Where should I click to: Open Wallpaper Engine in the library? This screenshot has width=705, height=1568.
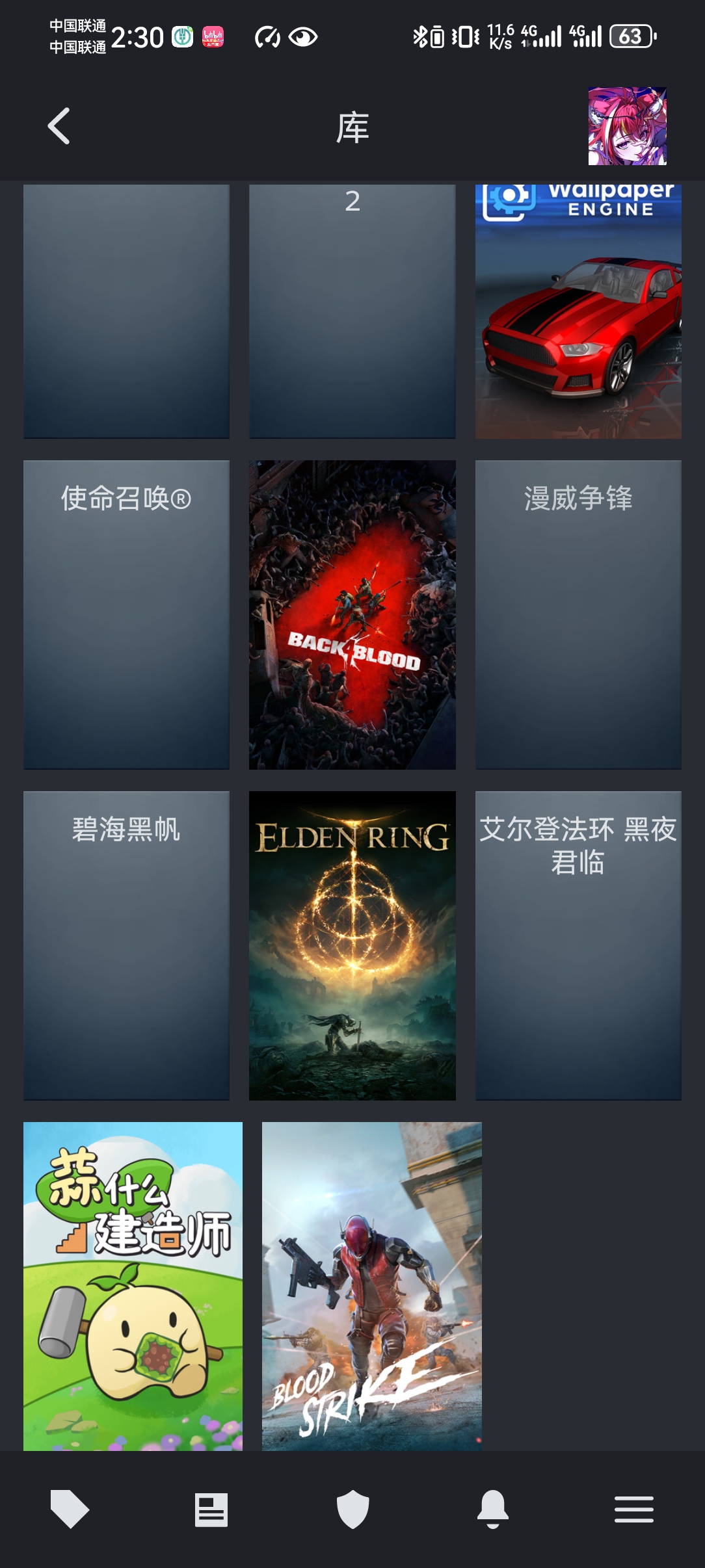click(578, 311)
